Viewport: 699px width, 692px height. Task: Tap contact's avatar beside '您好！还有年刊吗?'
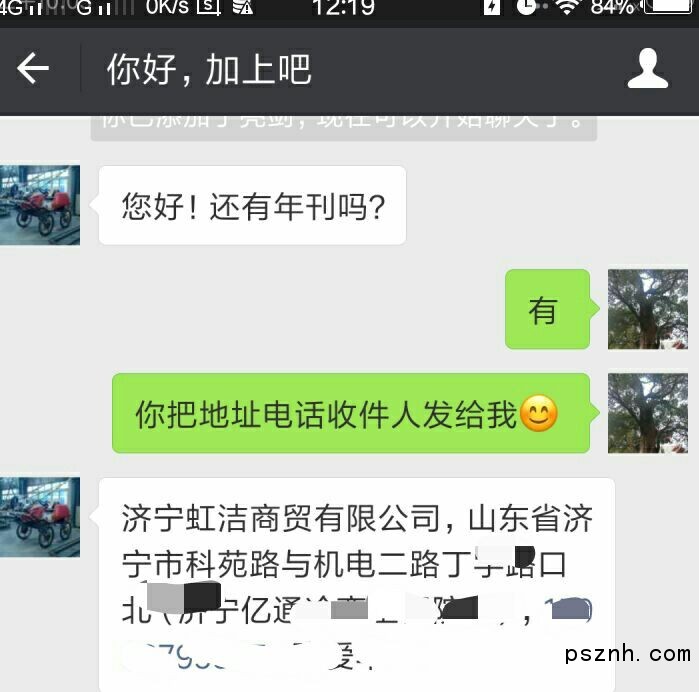[x=40, y=205]
